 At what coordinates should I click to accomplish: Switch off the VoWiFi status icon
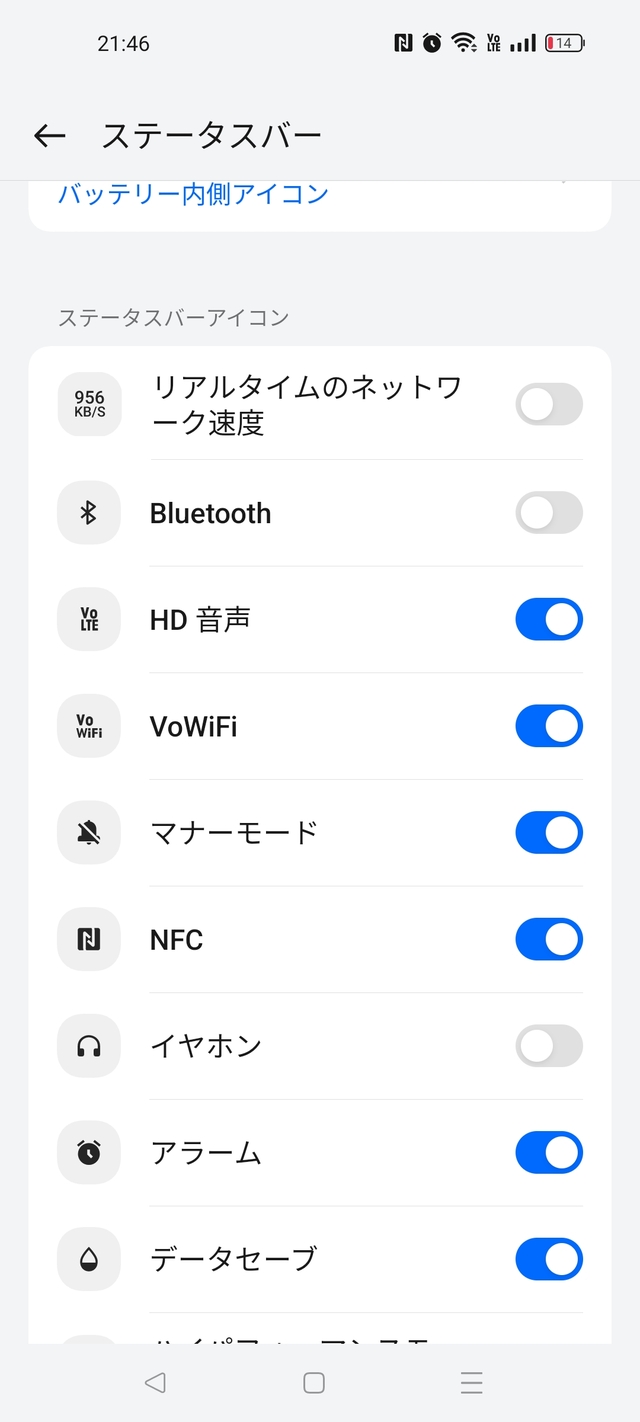click(548, 726)
